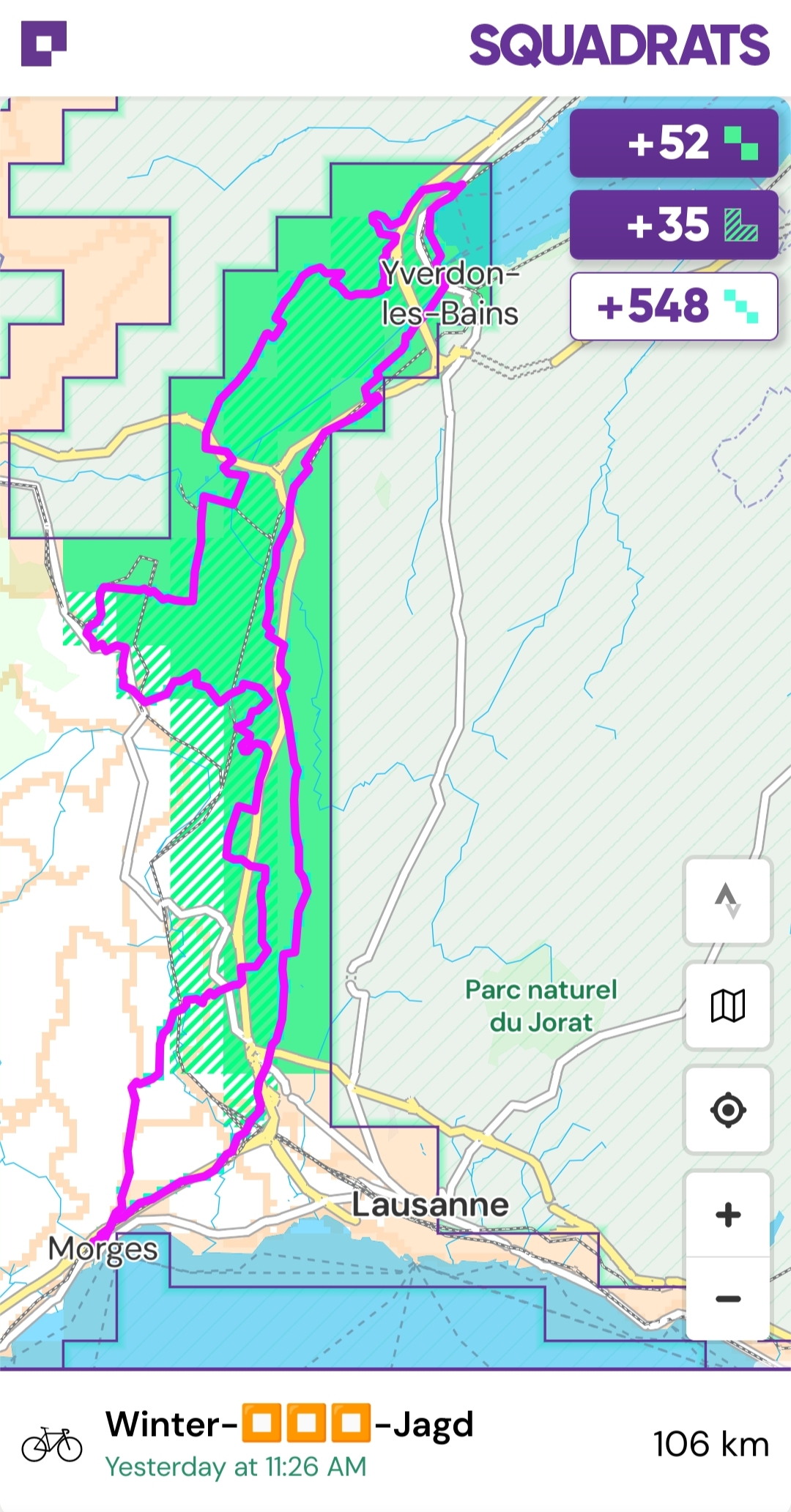Center map on my location
The height and width of the screenshot is (1512, 791).
[x=728, y=1109]
